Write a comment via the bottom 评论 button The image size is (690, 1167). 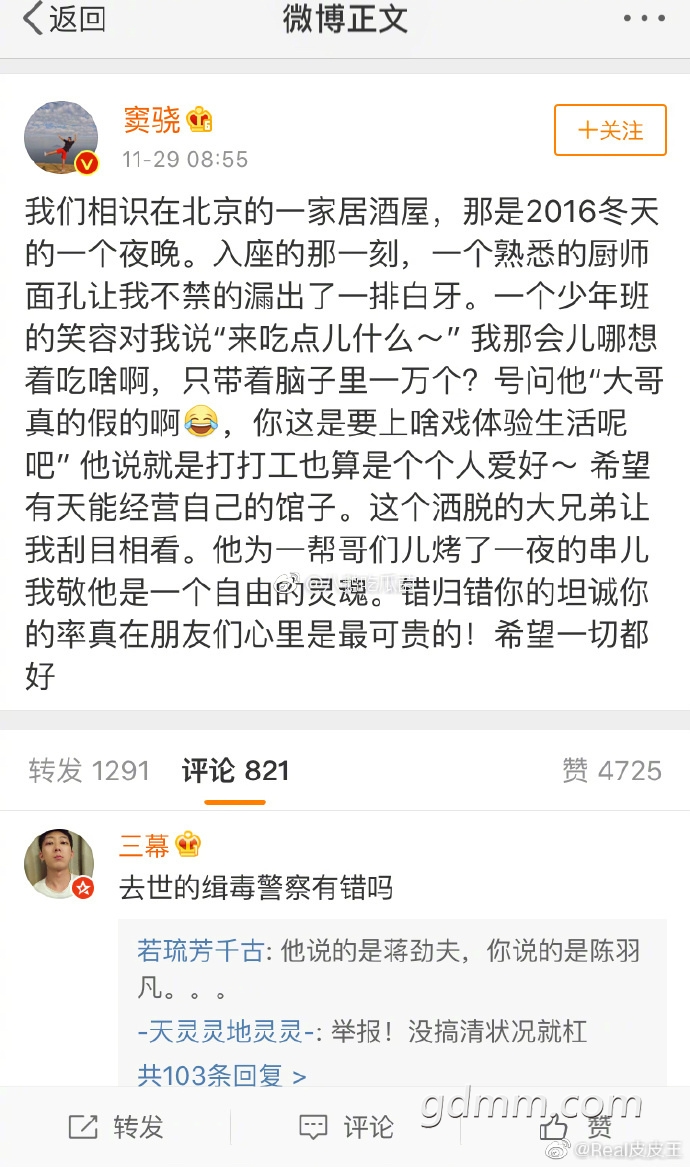coord(345,1127)
